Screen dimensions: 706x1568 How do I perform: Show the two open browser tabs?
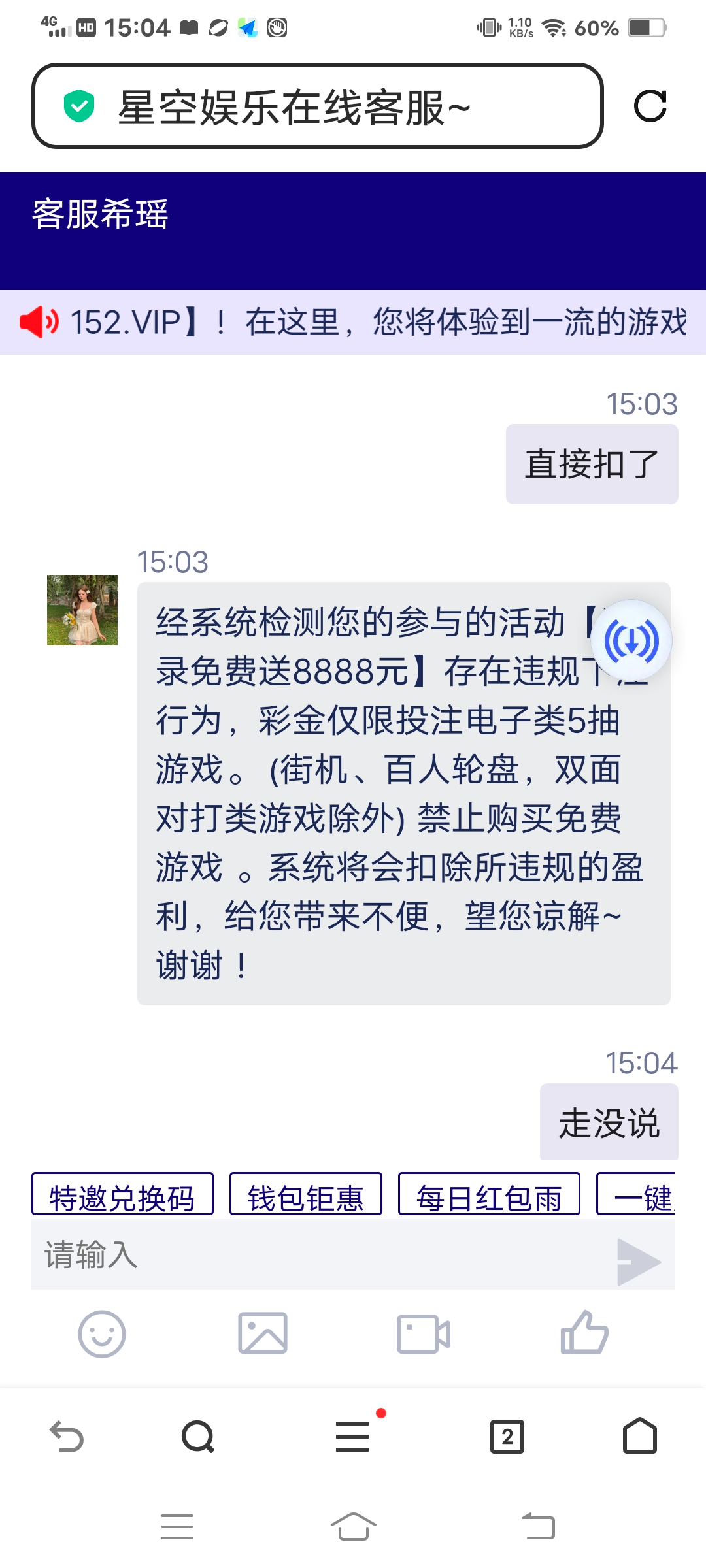507,1437
